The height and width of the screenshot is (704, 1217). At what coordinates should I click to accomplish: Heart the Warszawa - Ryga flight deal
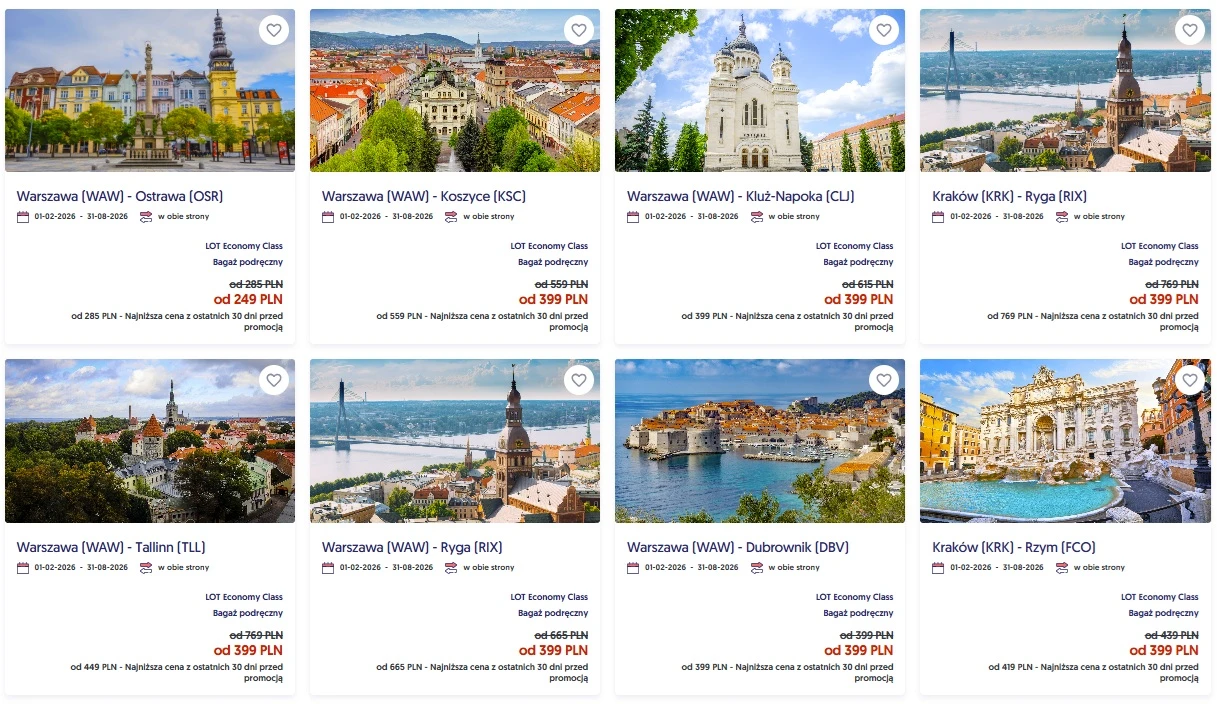579,380
